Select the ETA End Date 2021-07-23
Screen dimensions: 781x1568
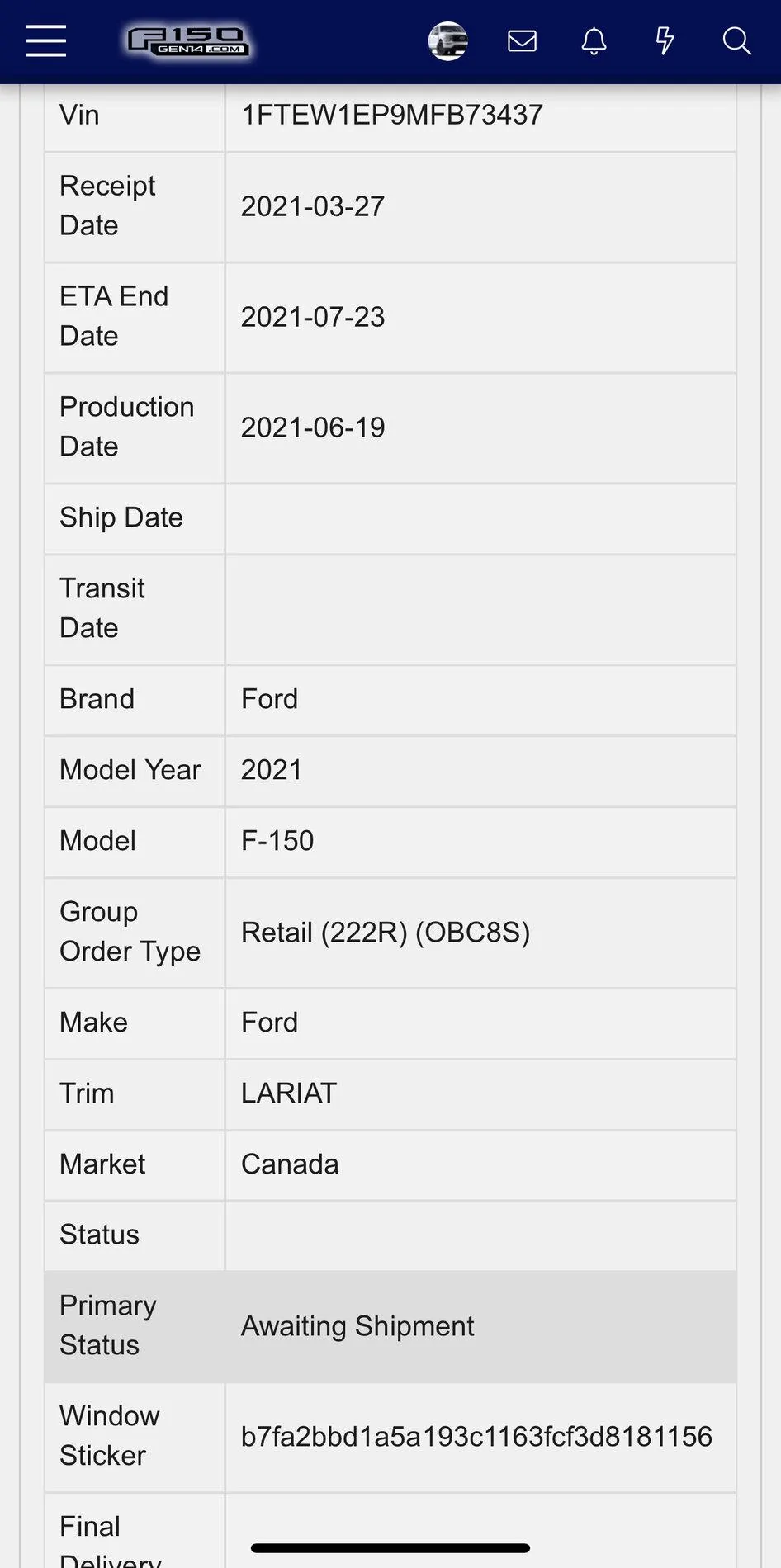pyautogui.click(x=313, y=317)
